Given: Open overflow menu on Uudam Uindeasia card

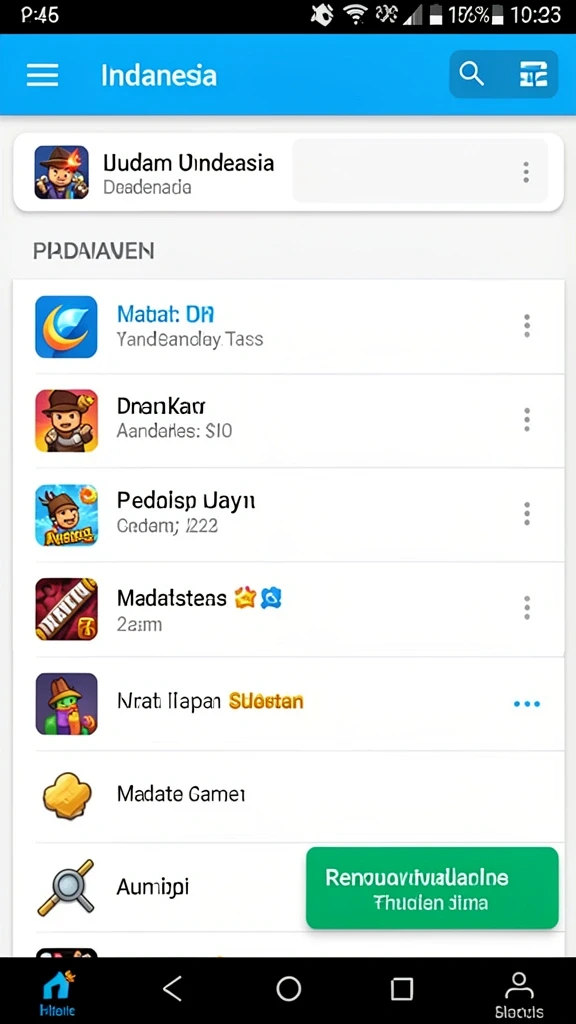Looking at the screenshot, I should pyautogui.click(x=526, y=172).
